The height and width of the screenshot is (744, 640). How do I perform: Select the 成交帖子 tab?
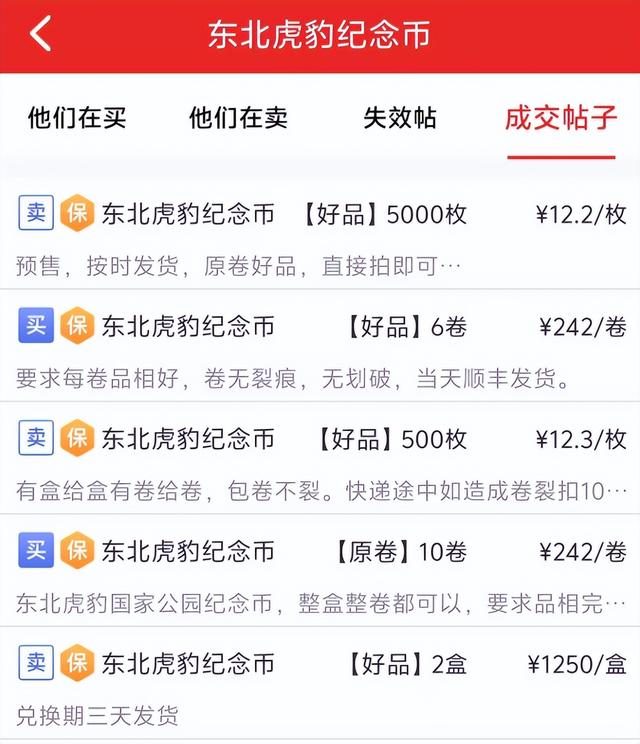pos(560,117)
